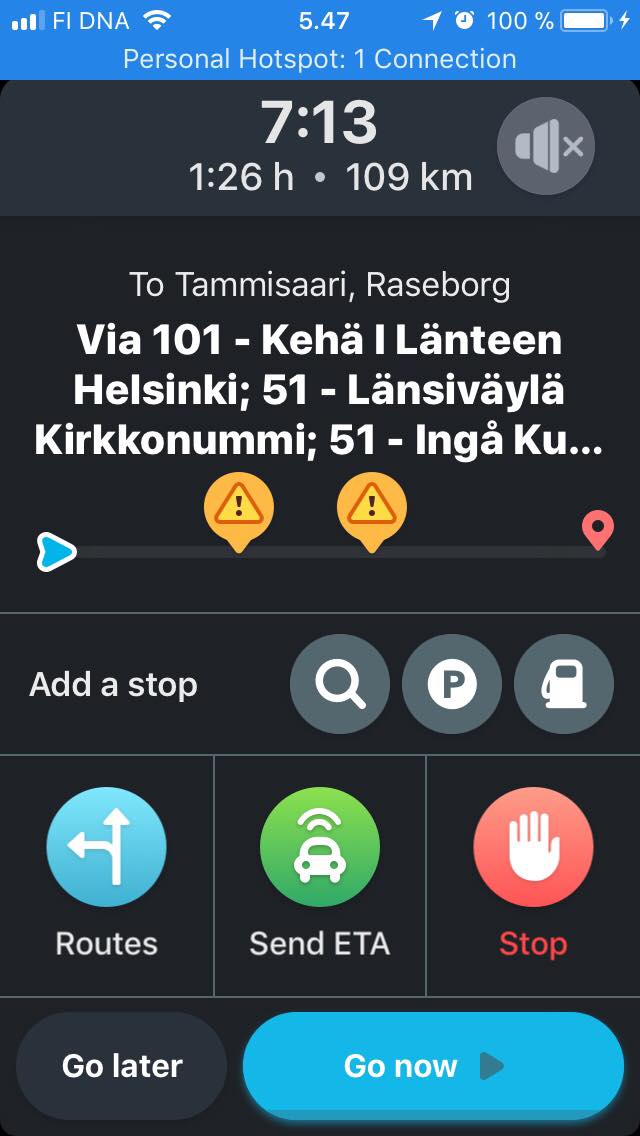Search for a stop to add
This screenshot has width=640, height=1136.
click(340, 684)
